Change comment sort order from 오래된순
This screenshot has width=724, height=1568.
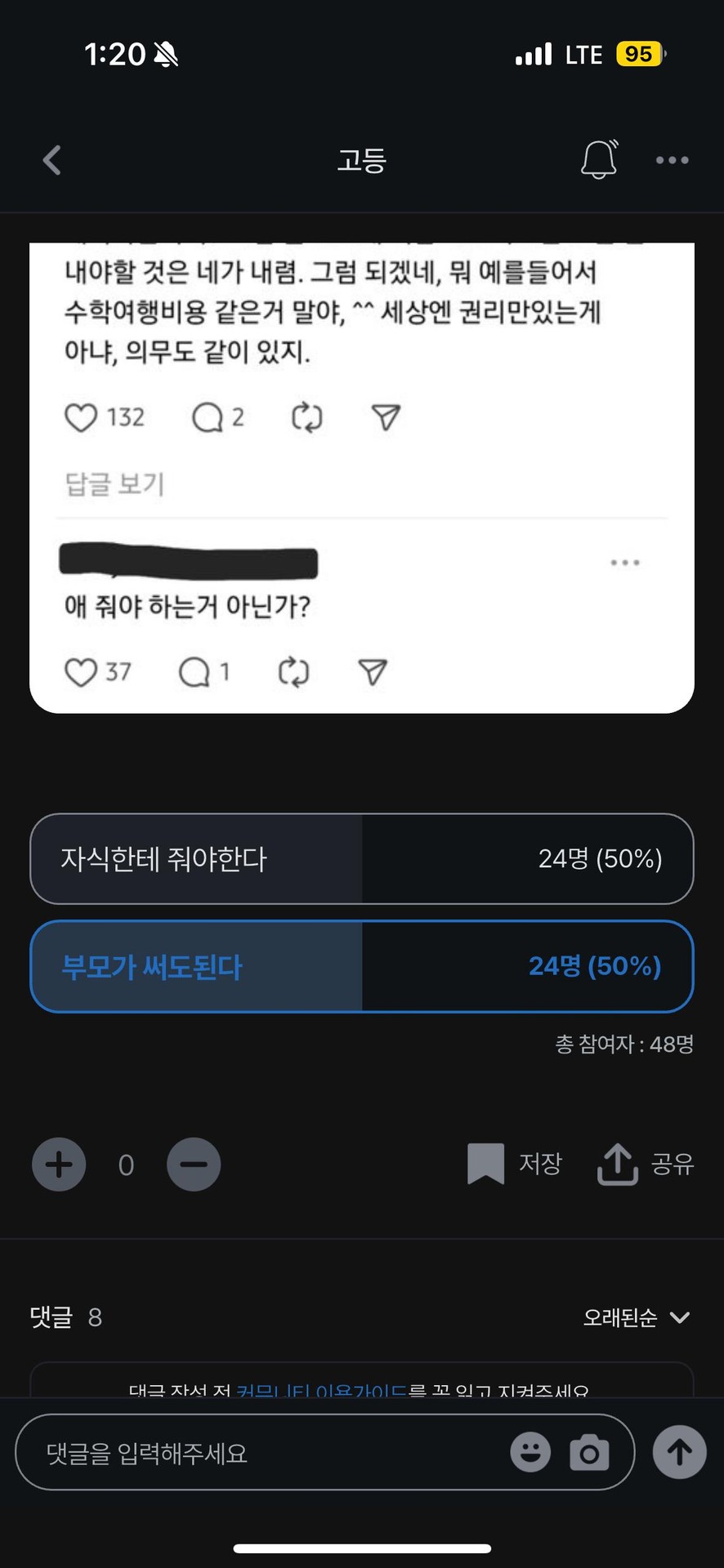[x=636, y=1317]
